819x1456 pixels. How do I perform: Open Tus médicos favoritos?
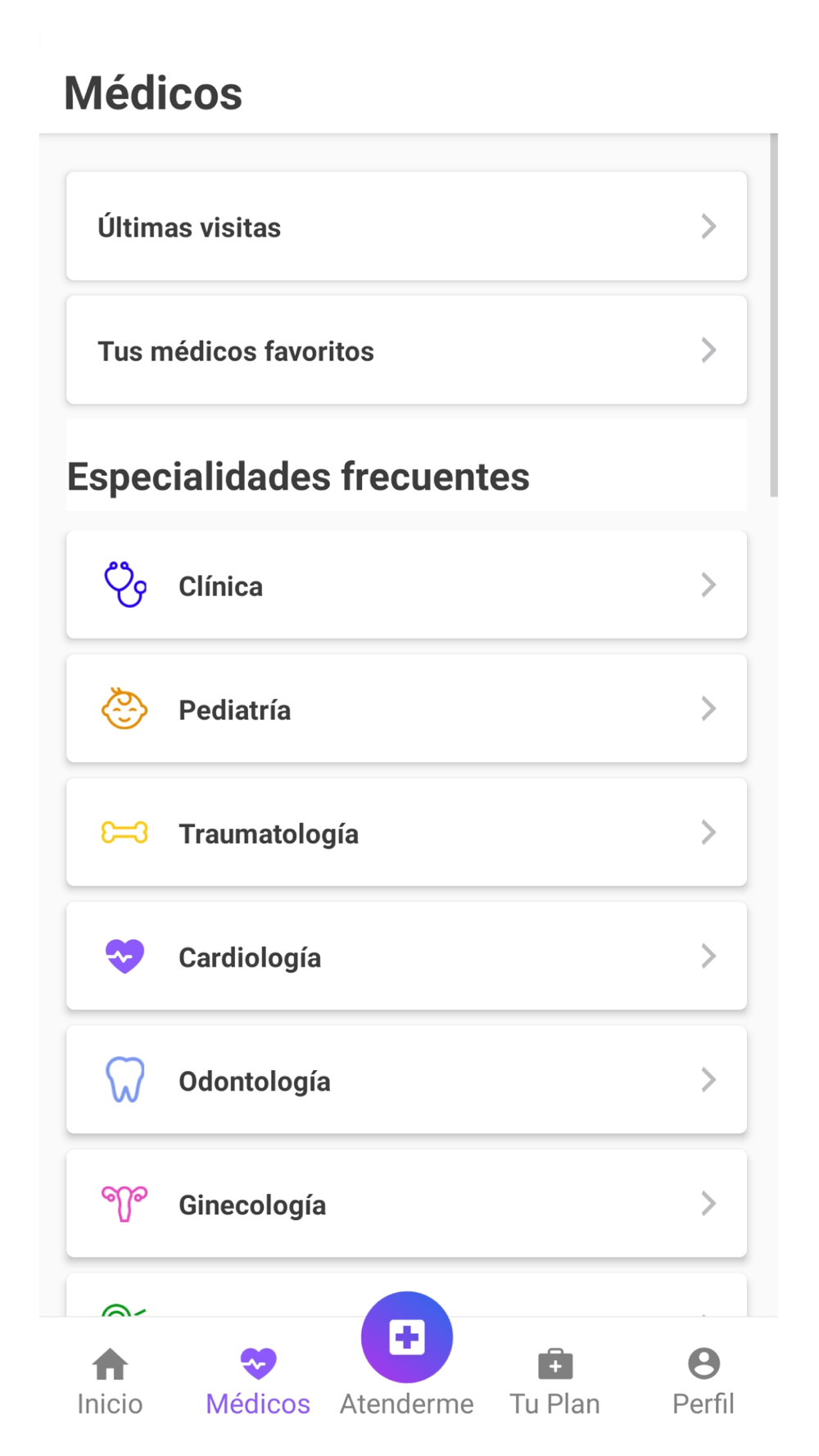(406, 350)
